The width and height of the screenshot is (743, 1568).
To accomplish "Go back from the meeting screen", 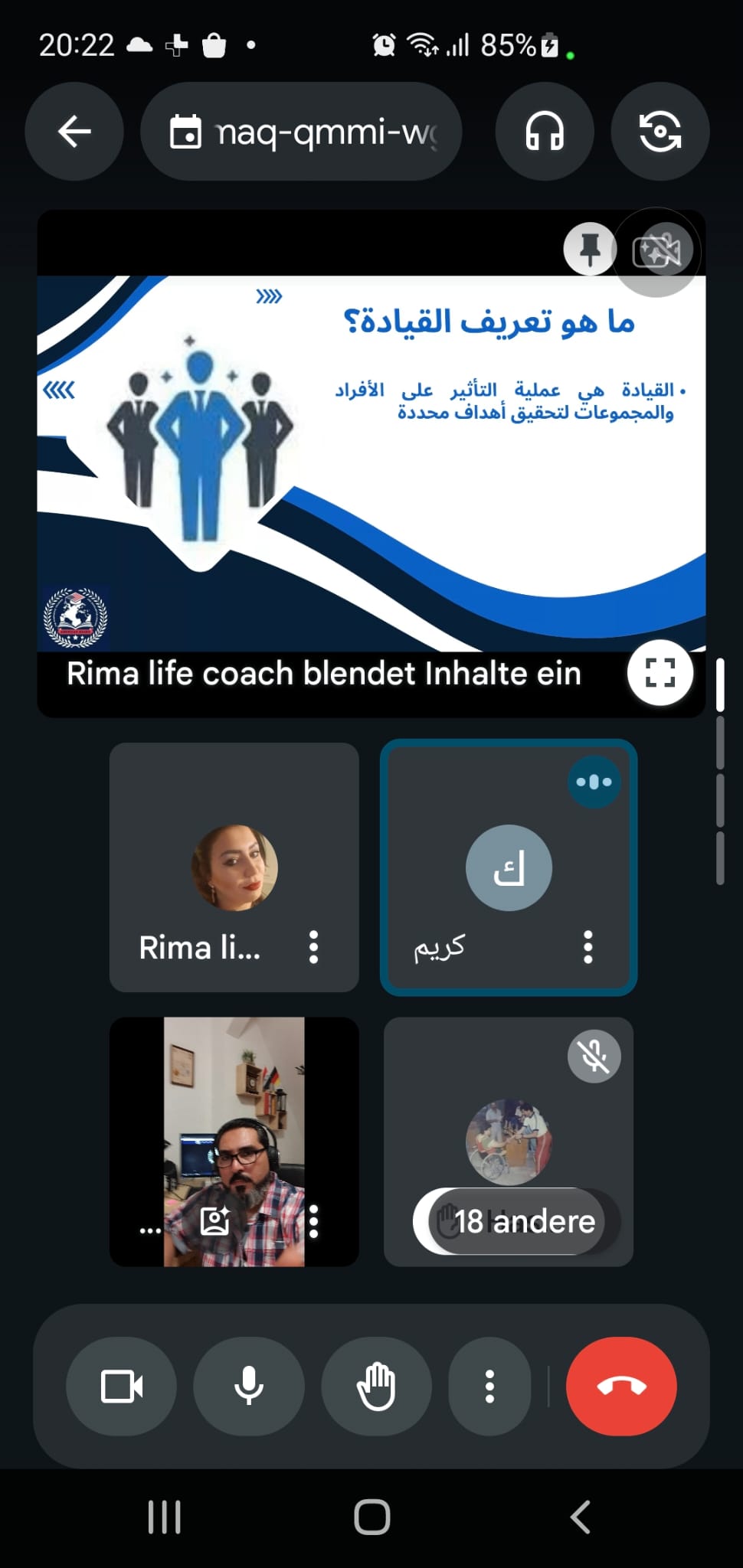I will click(x=74, y=132).
